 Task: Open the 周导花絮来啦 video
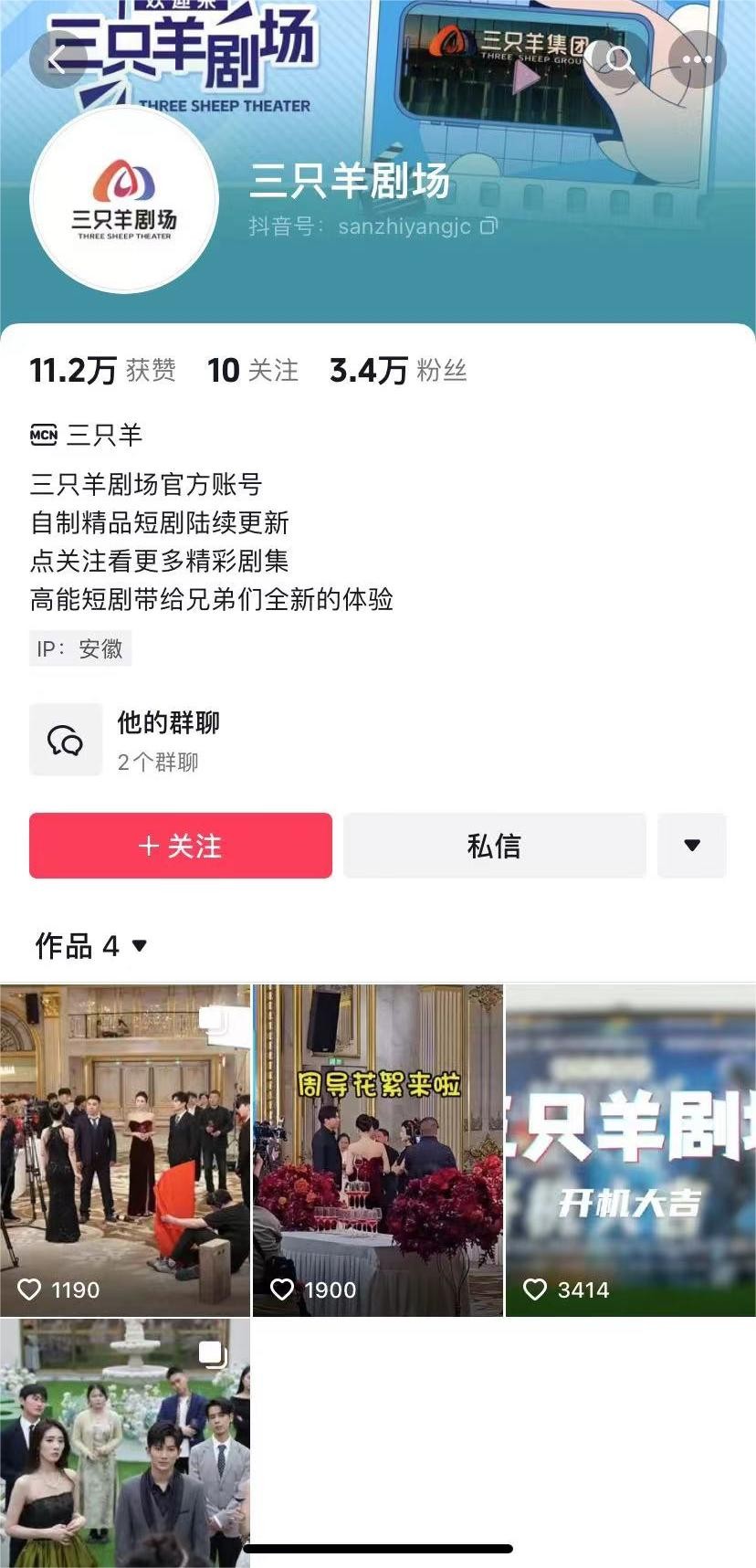tap(378, 1150)
